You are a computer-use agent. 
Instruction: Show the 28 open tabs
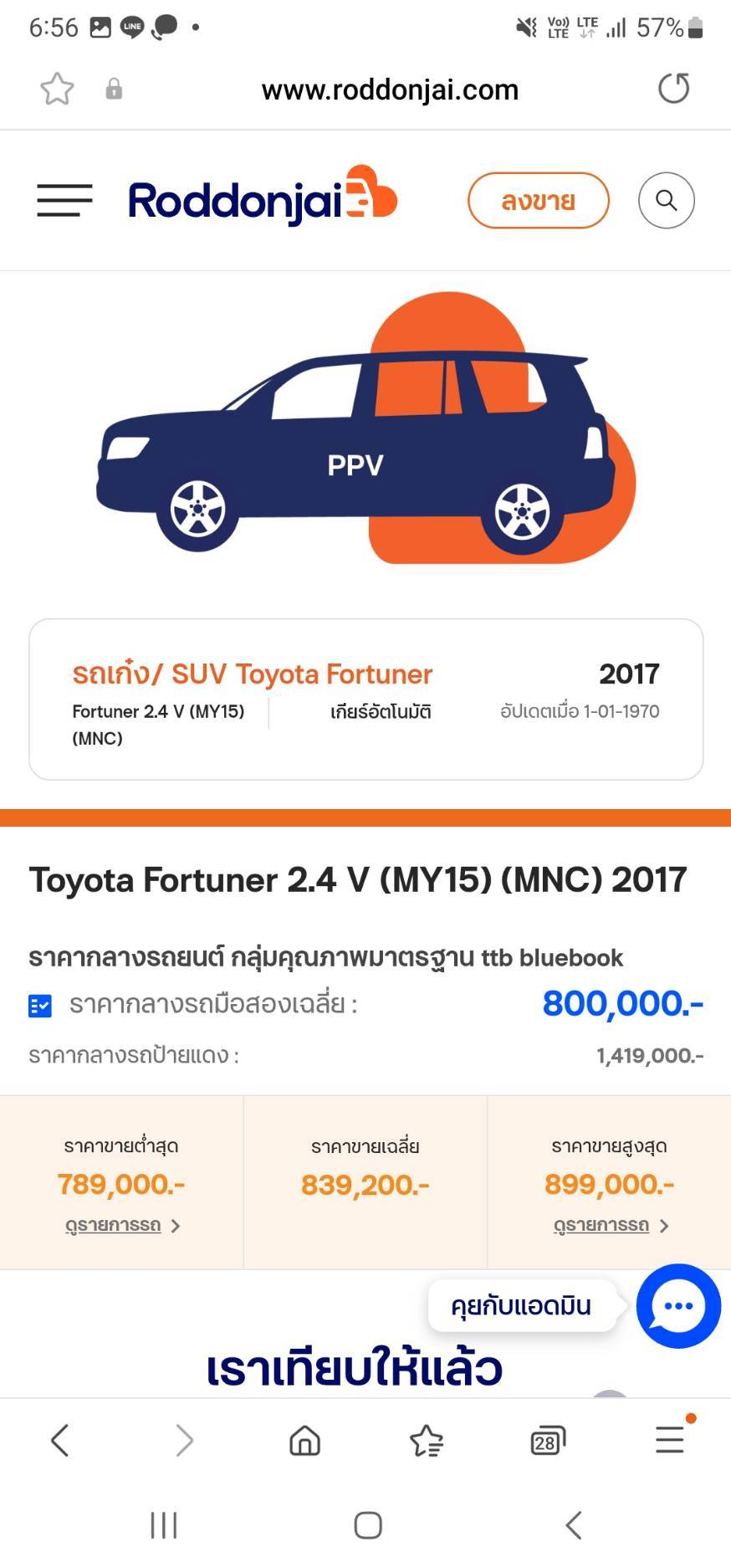click(x=548, y=1441)
